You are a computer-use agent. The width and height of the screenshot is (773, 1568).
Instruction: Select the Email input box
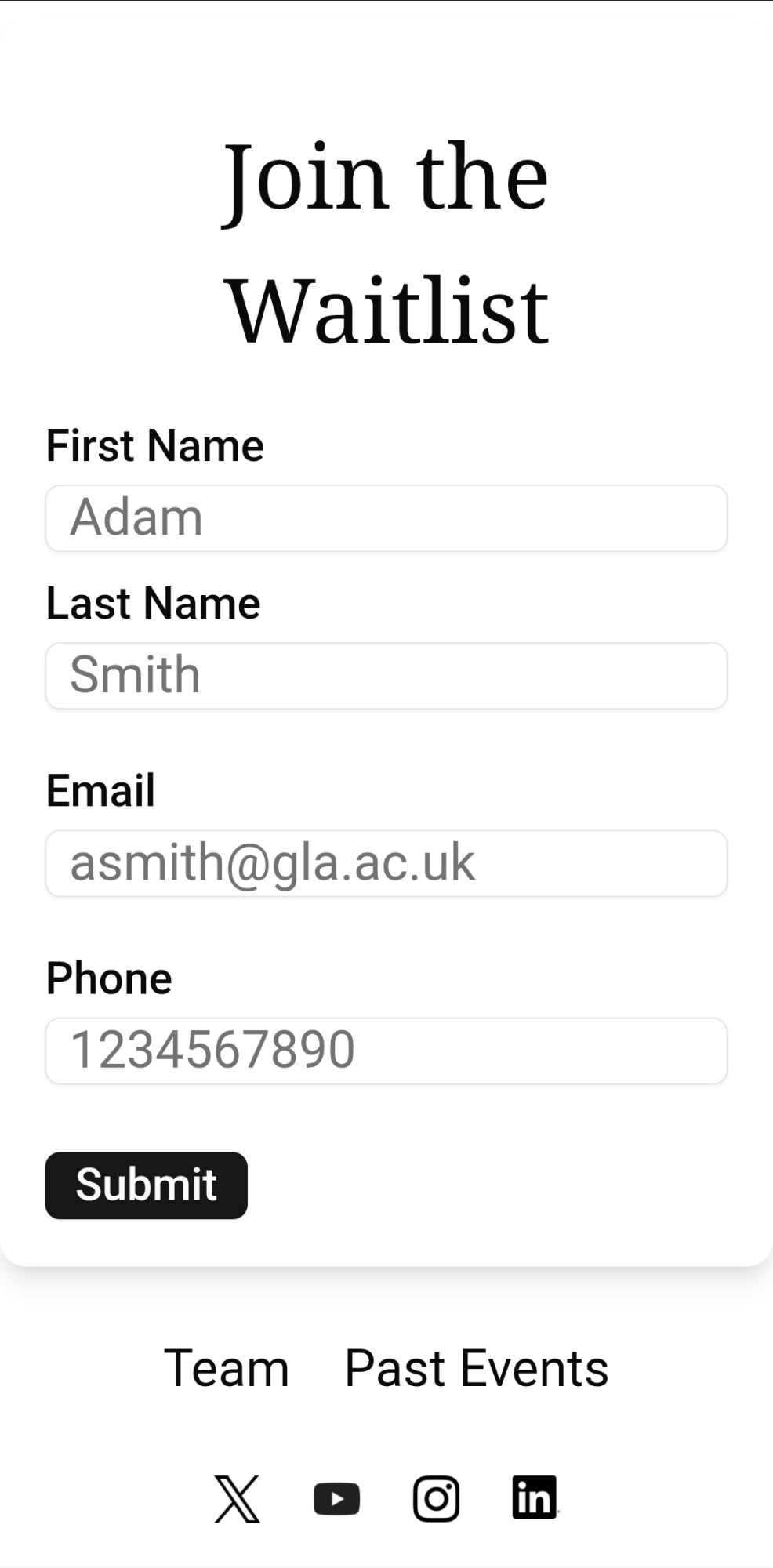point(386,863)
